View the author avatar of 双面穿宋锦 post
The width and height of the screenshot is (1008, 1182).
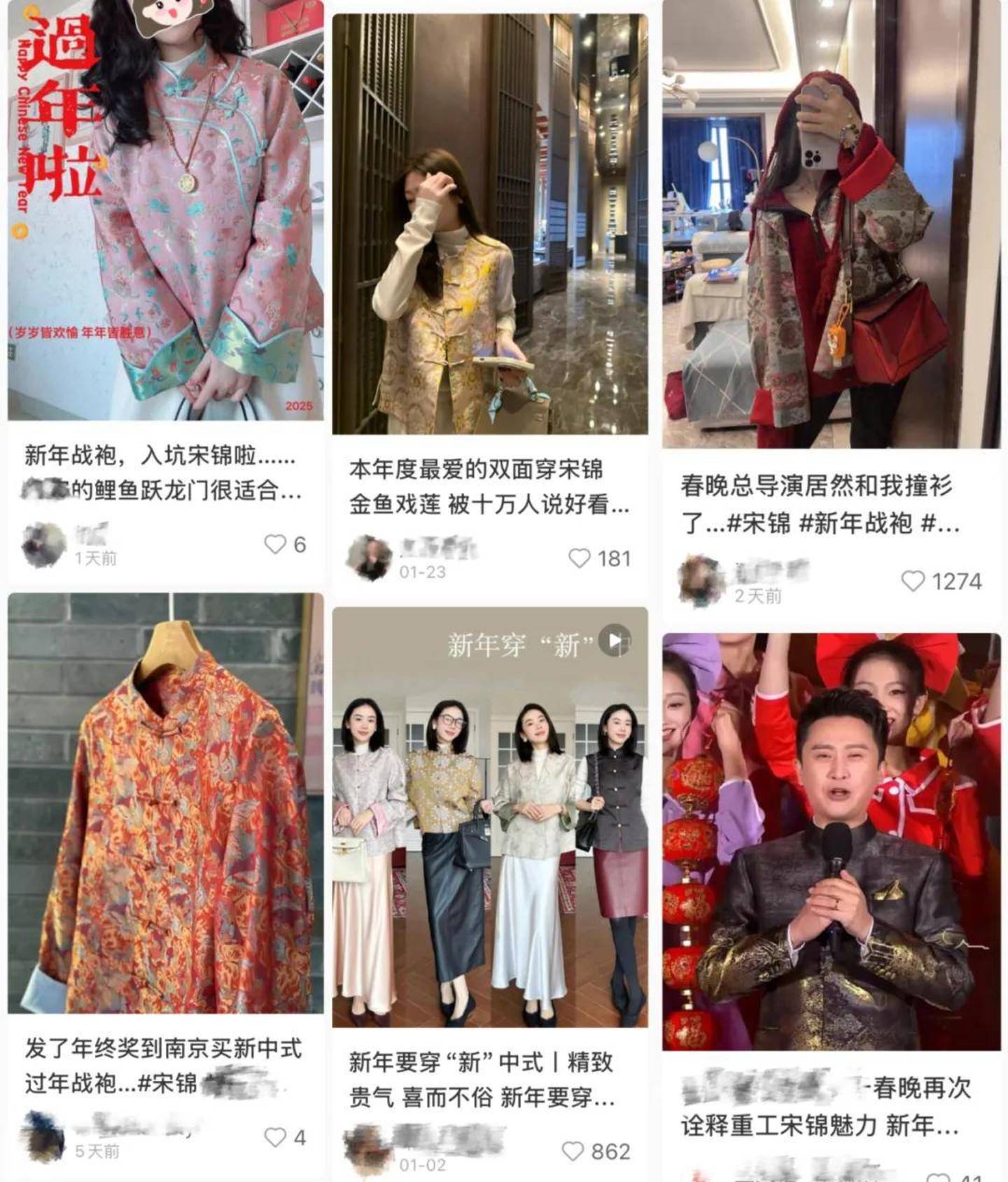(369, 558)
